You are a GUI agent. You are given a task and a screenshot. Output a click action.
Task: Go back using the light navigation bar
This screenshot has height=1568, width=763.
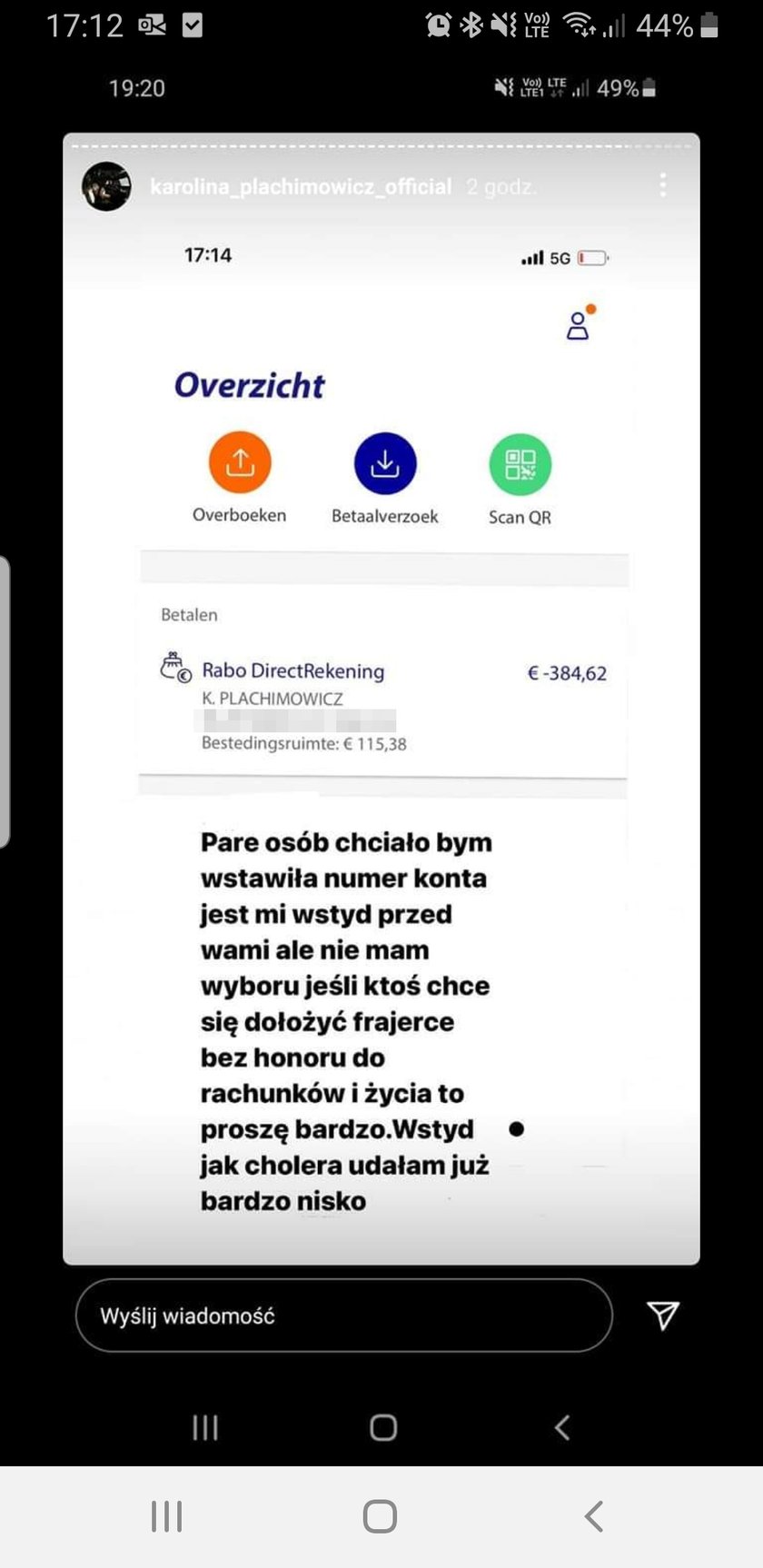click(594, 1516)
